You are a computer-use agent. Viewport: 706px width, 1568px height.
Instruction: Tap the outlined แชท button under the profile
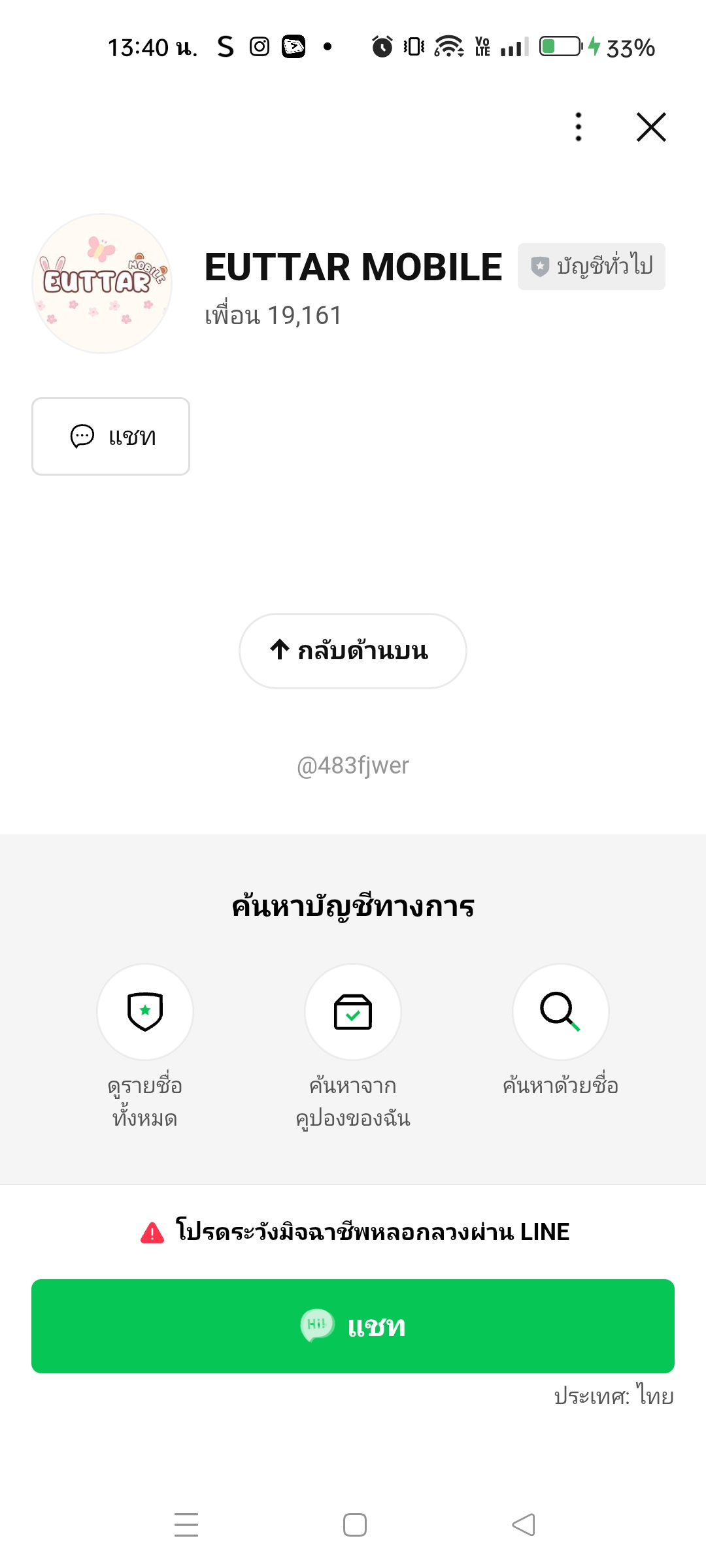[x=110, y=436]
